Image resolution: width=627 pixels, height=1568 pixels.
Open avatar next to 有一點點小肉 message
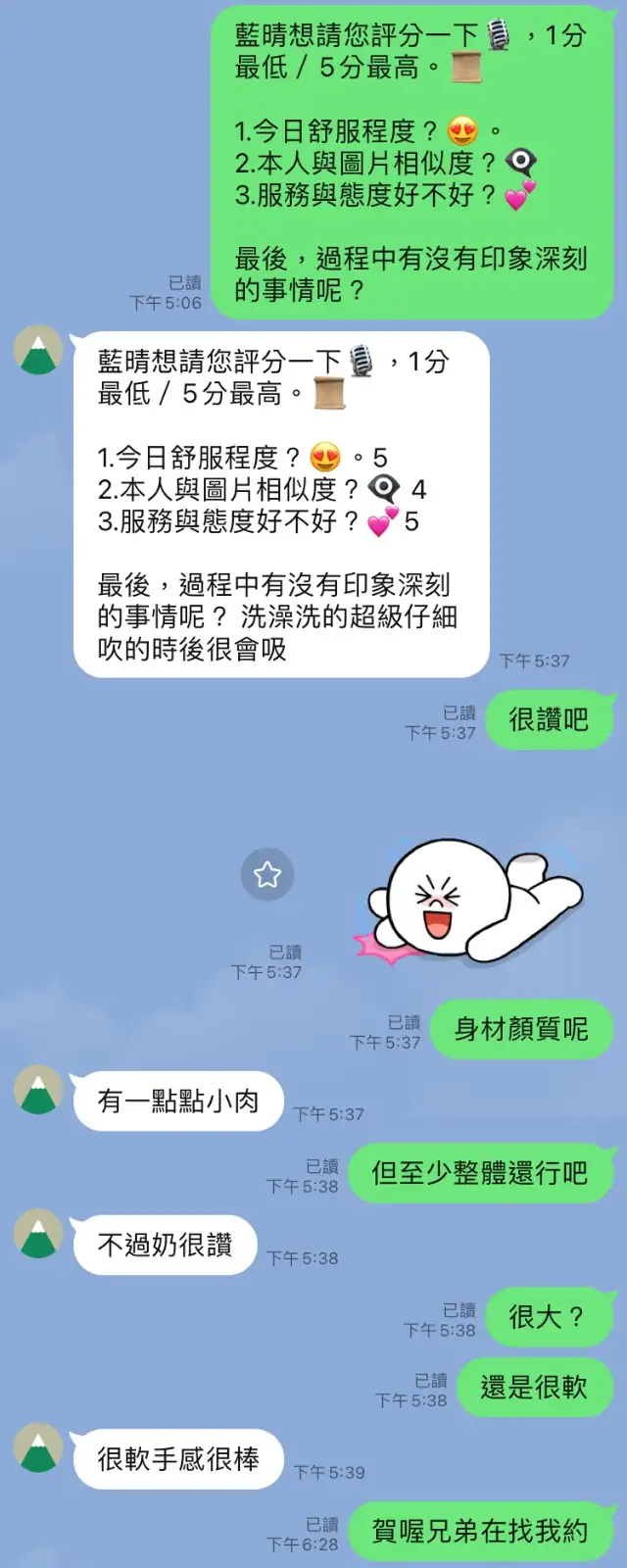point(38,1091)
